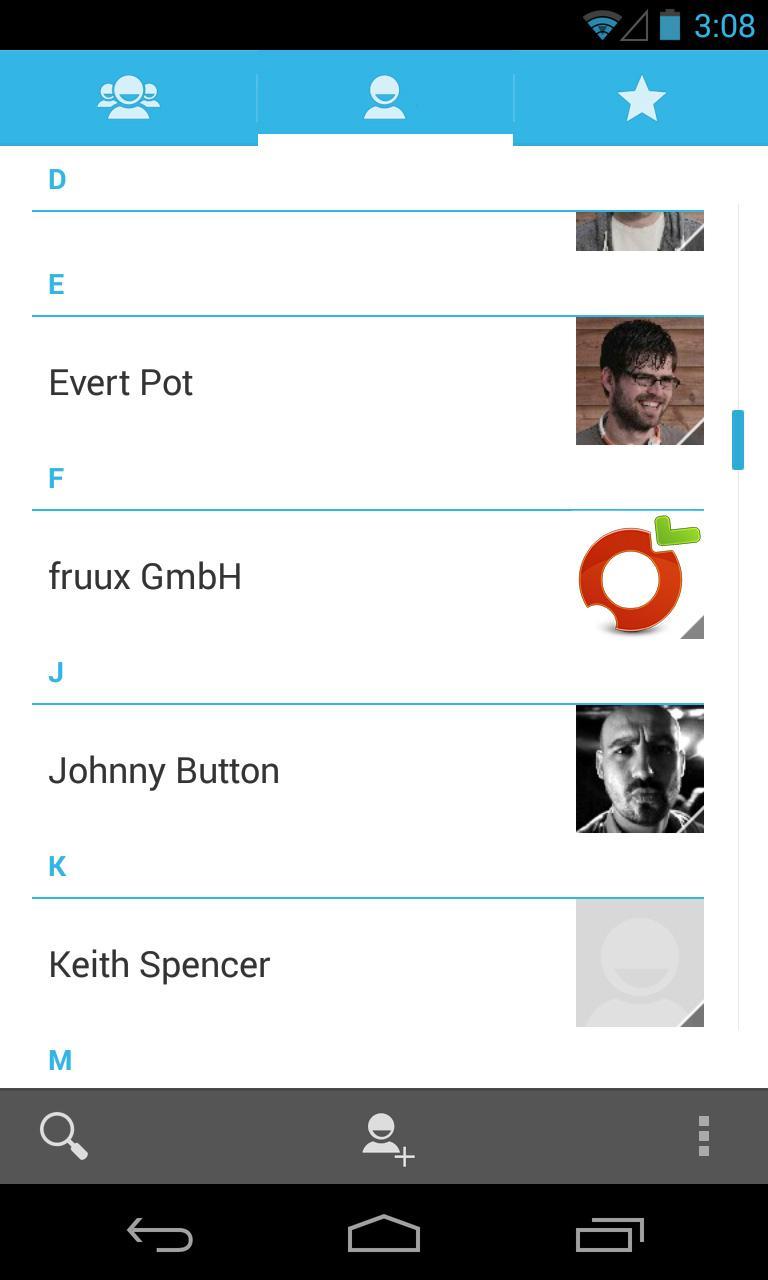Tap Keith Spencer's placeholder avatar
768x1280 pixels.
(x=640, y=963)
